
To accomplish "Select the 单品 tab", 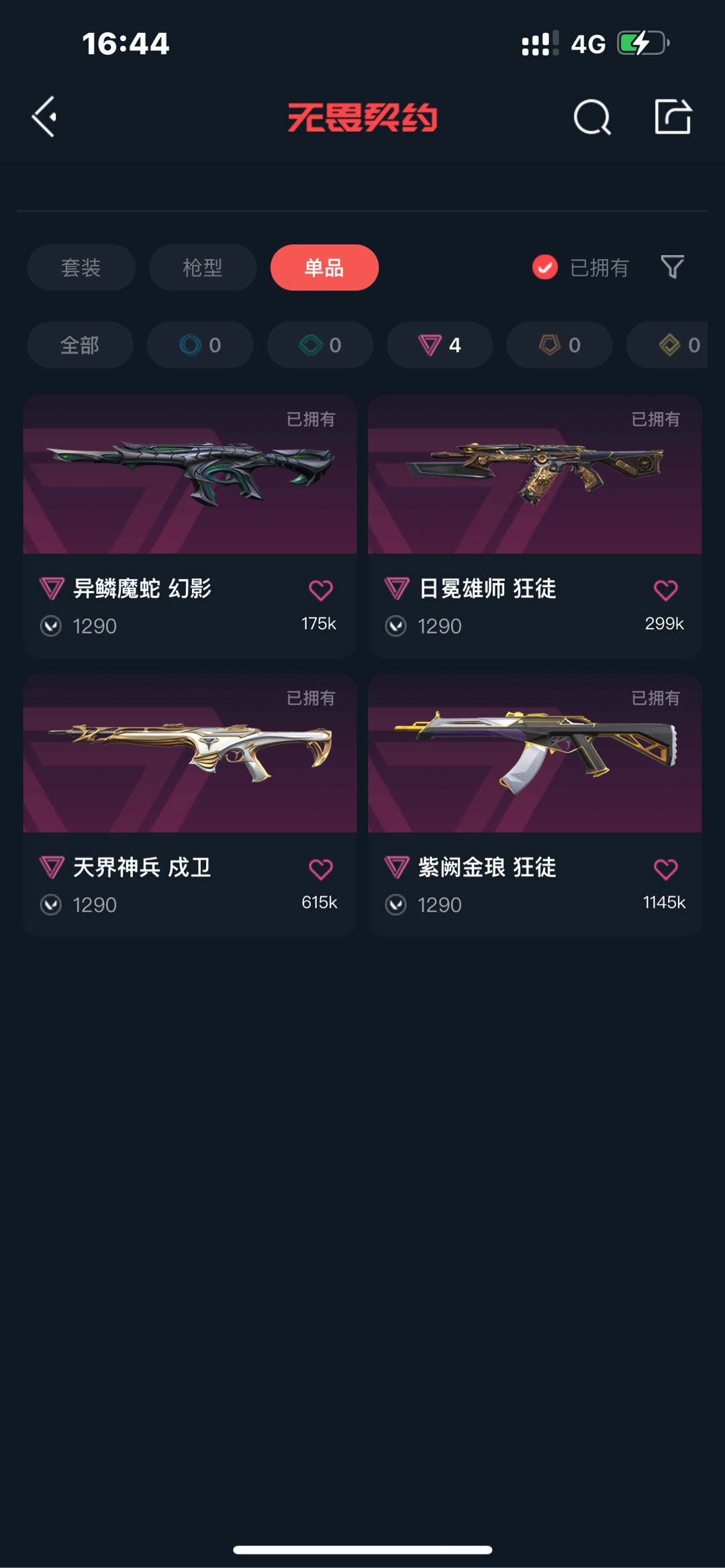I will click(324, 268).
